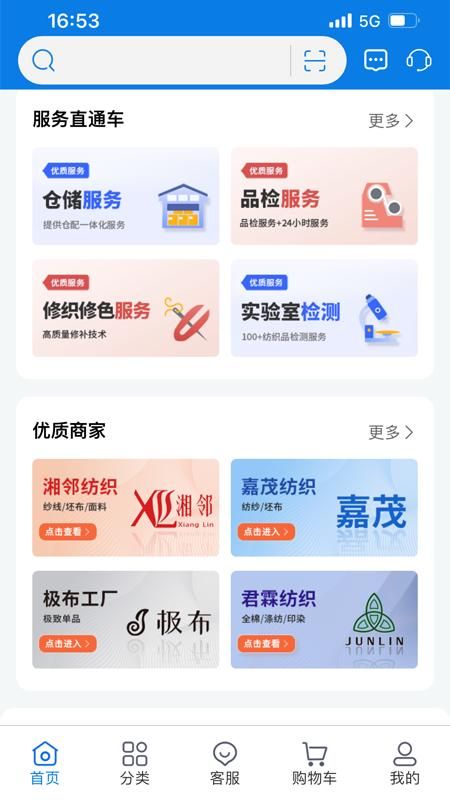Open the 品检服务 card
The image size is (450, 800).
[x=324, y=196]
